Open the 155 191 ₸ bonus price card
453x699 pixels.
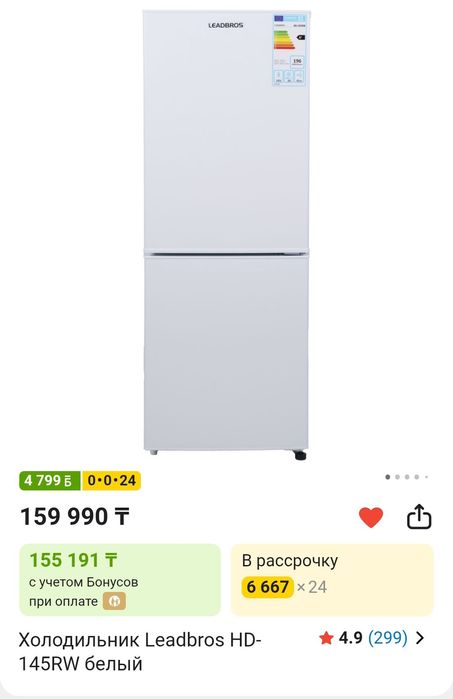[x=120, y=580]
